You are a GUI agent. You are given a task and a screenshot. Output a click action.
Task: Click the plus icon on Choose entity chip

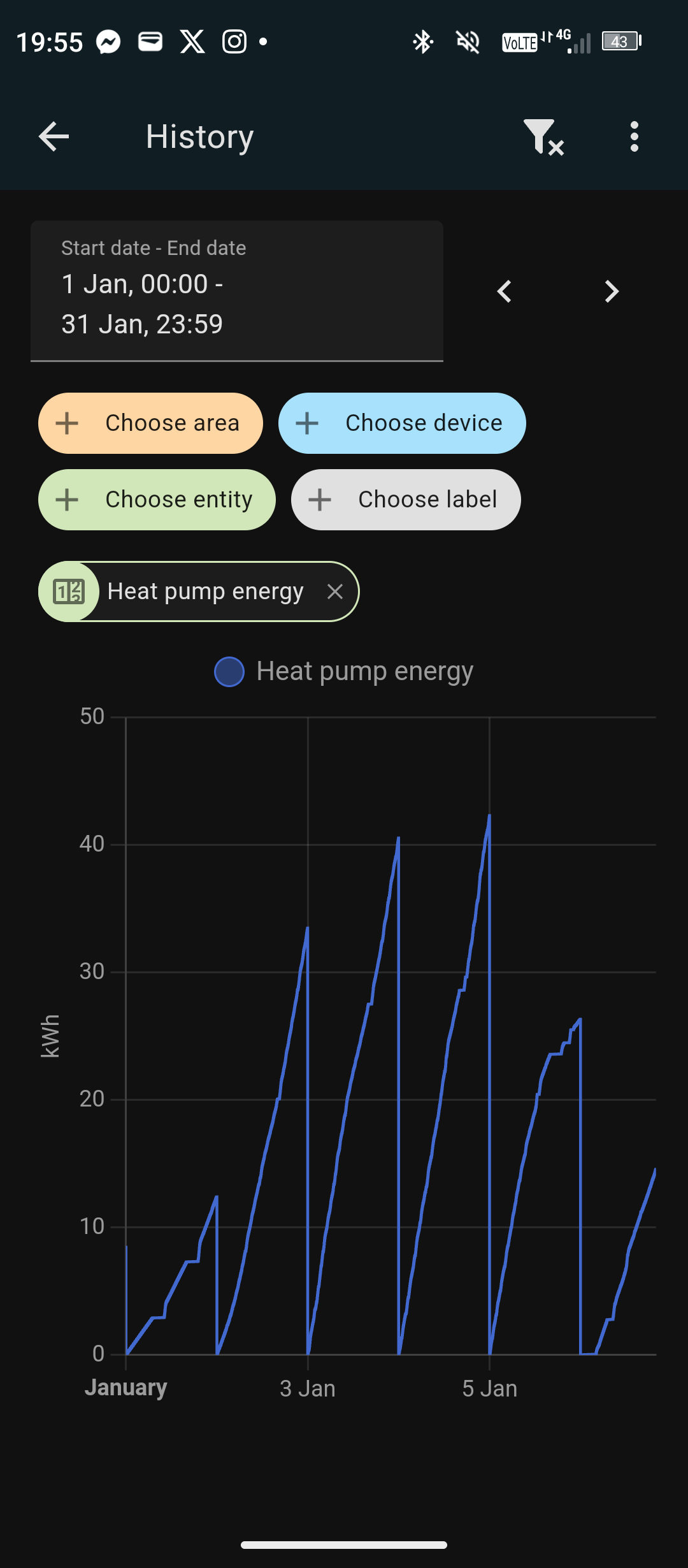click(x=68, y=500)
